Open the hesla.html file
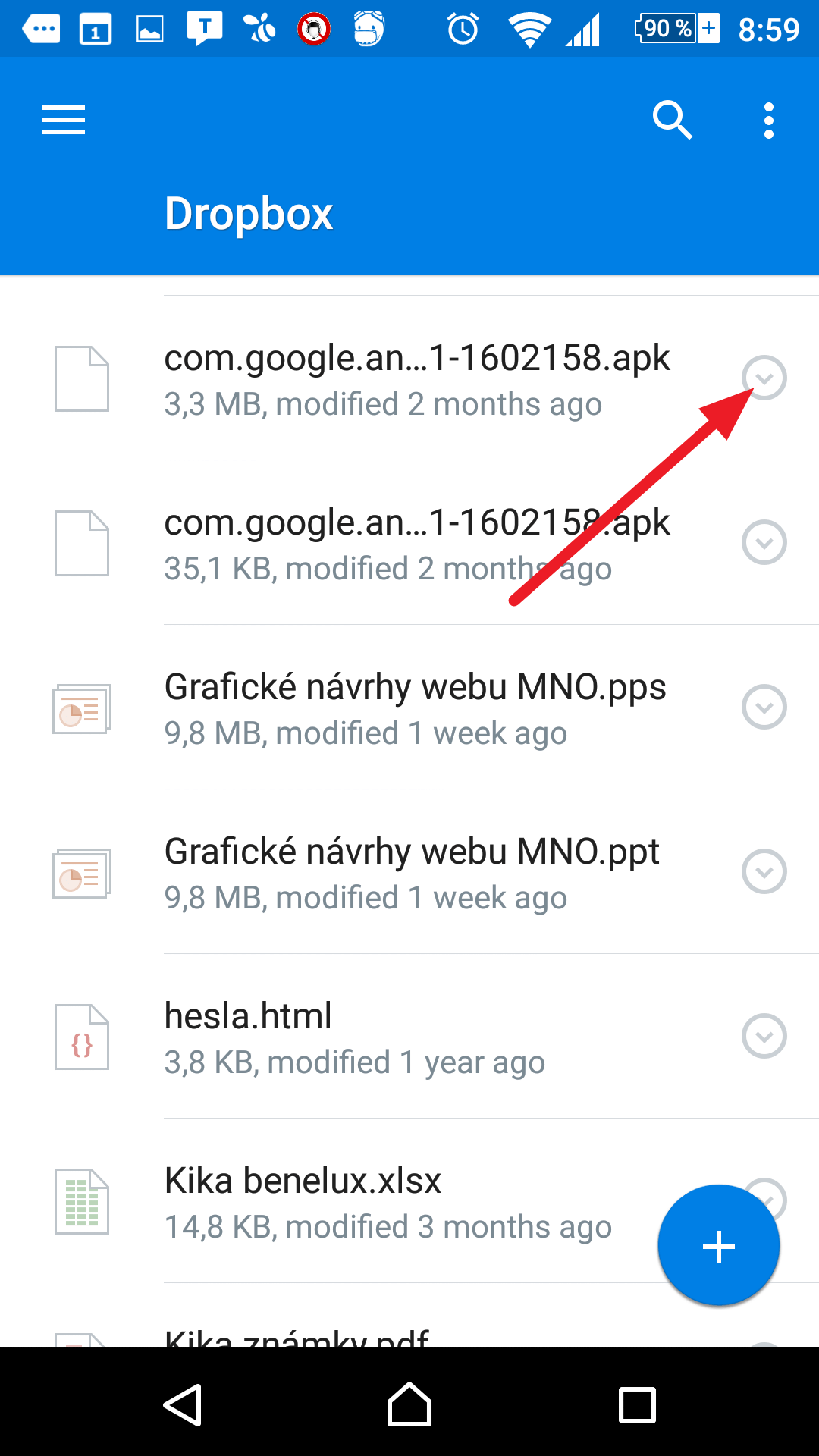819x1456 pixels. 409,1037
